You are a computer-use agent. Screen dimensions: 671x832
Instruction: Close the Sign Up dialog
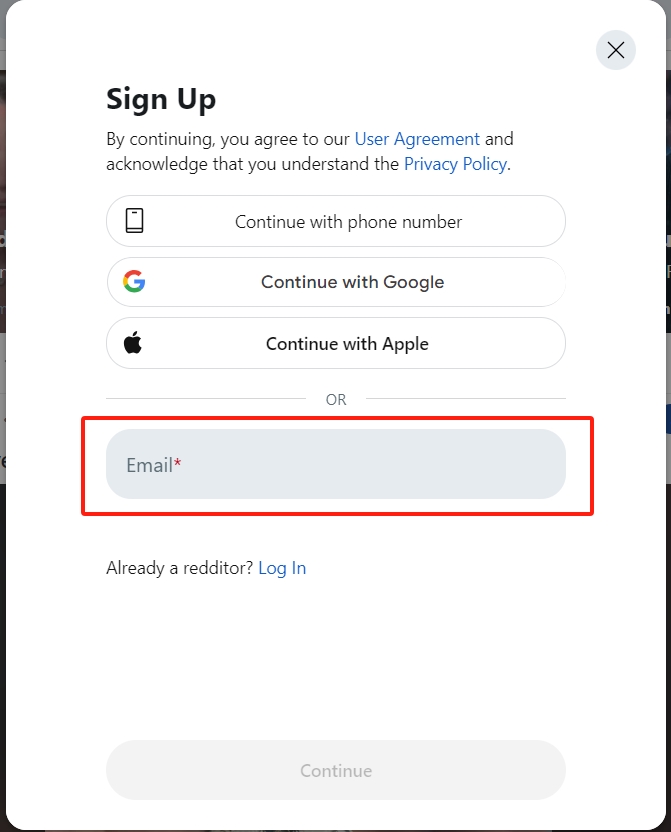point(615,50)
